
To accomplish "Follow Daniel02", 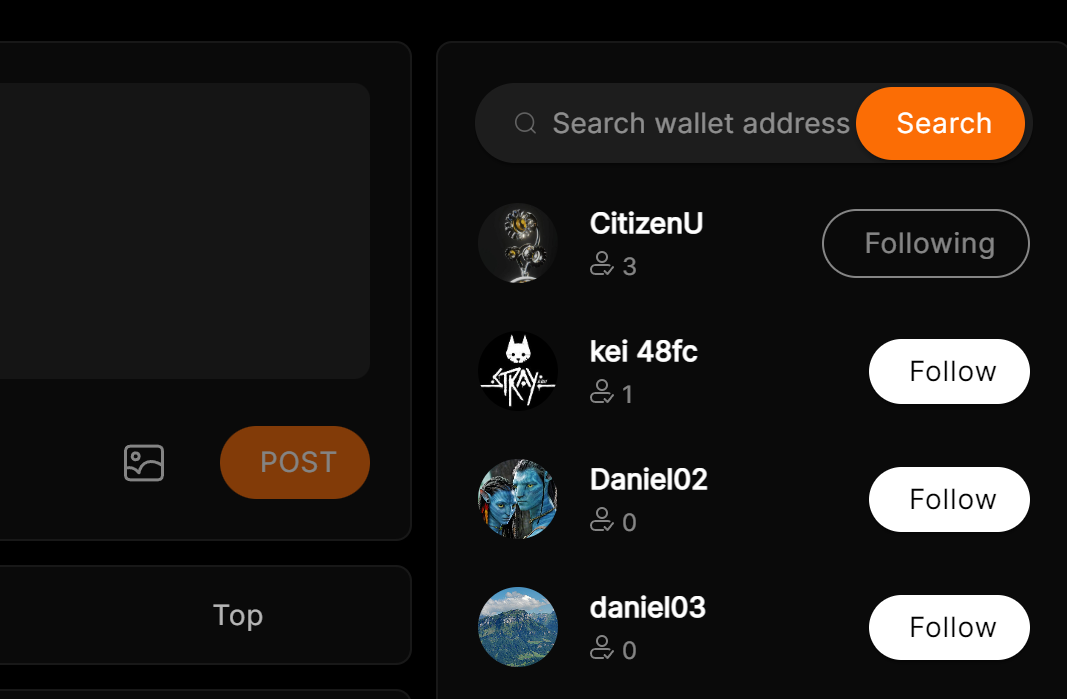I will [x=949, y=500].
